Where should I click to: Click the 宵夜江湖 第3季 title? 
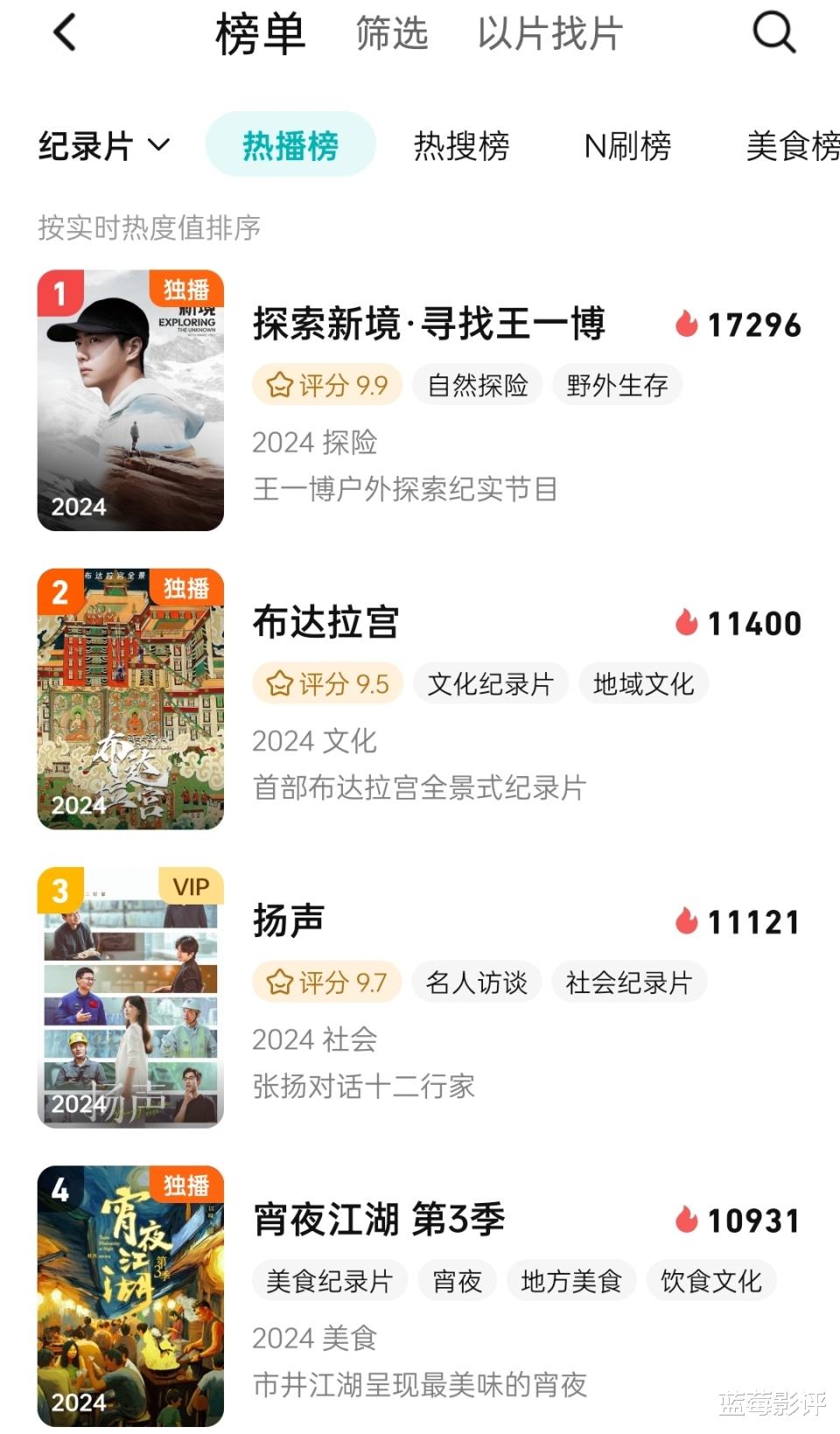tap(376, 1219)
